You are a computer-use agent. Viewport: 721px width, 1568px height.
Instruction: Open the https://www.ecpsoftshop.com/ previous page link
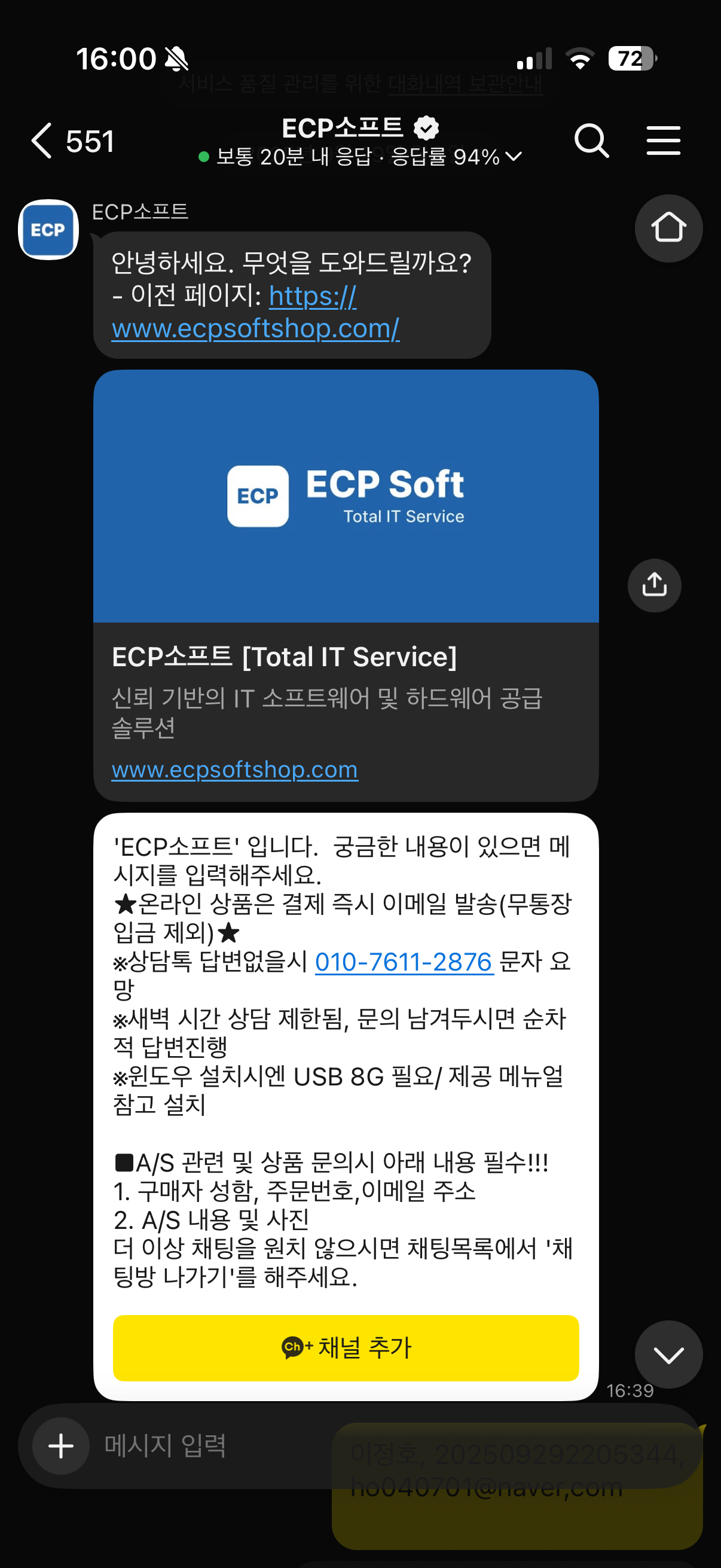[x=255, y=312]
